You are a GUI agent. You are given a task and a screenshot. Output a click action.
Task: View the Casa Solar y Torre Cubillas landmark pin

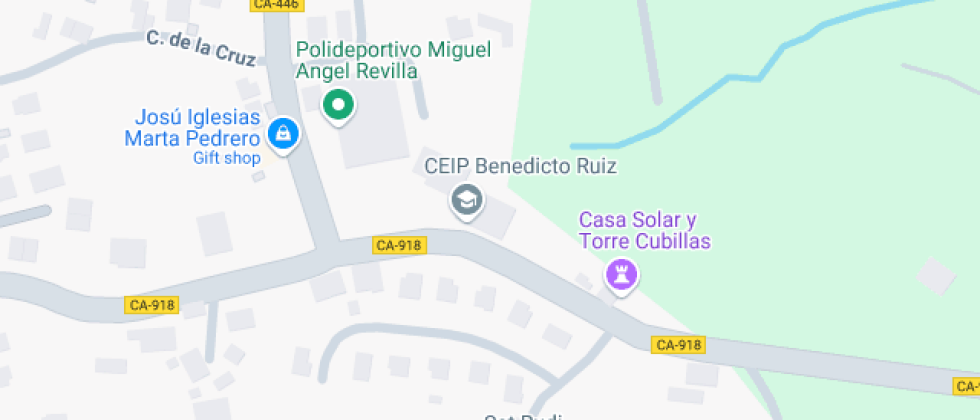click(x=622, y=273)
